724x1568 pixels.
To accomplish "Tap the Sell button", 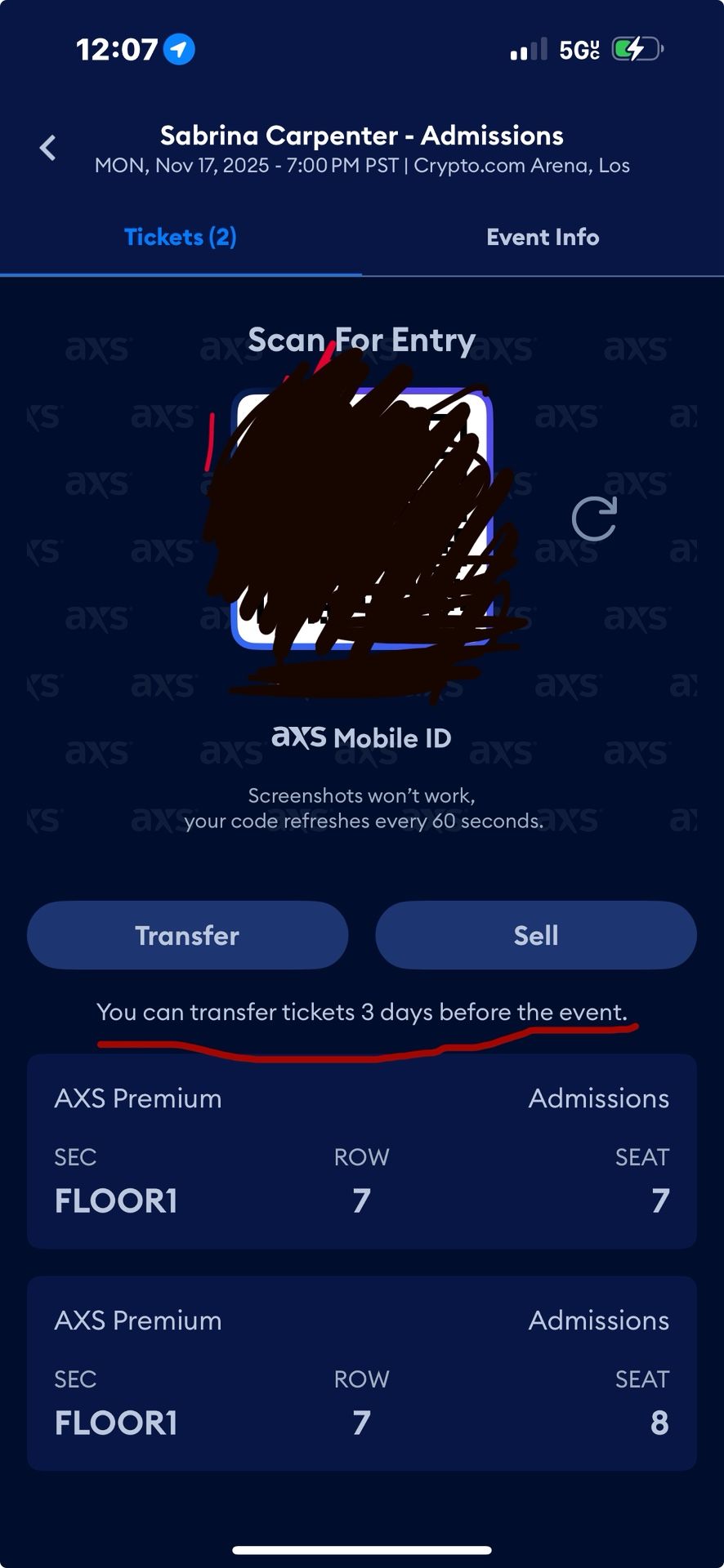I will pos(536,935).
